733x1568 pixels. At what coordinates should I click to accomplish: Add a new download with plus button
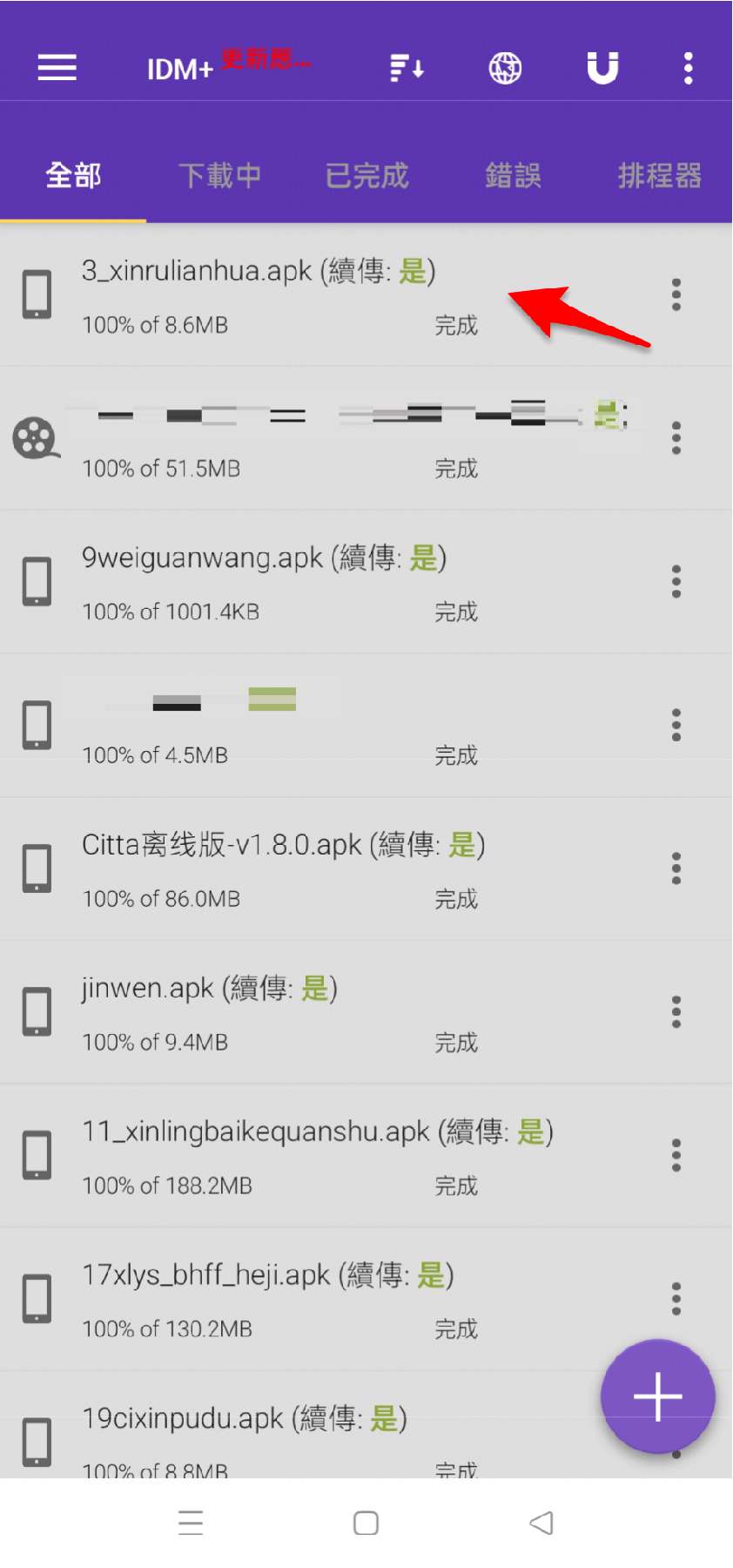click(657, 1396)
